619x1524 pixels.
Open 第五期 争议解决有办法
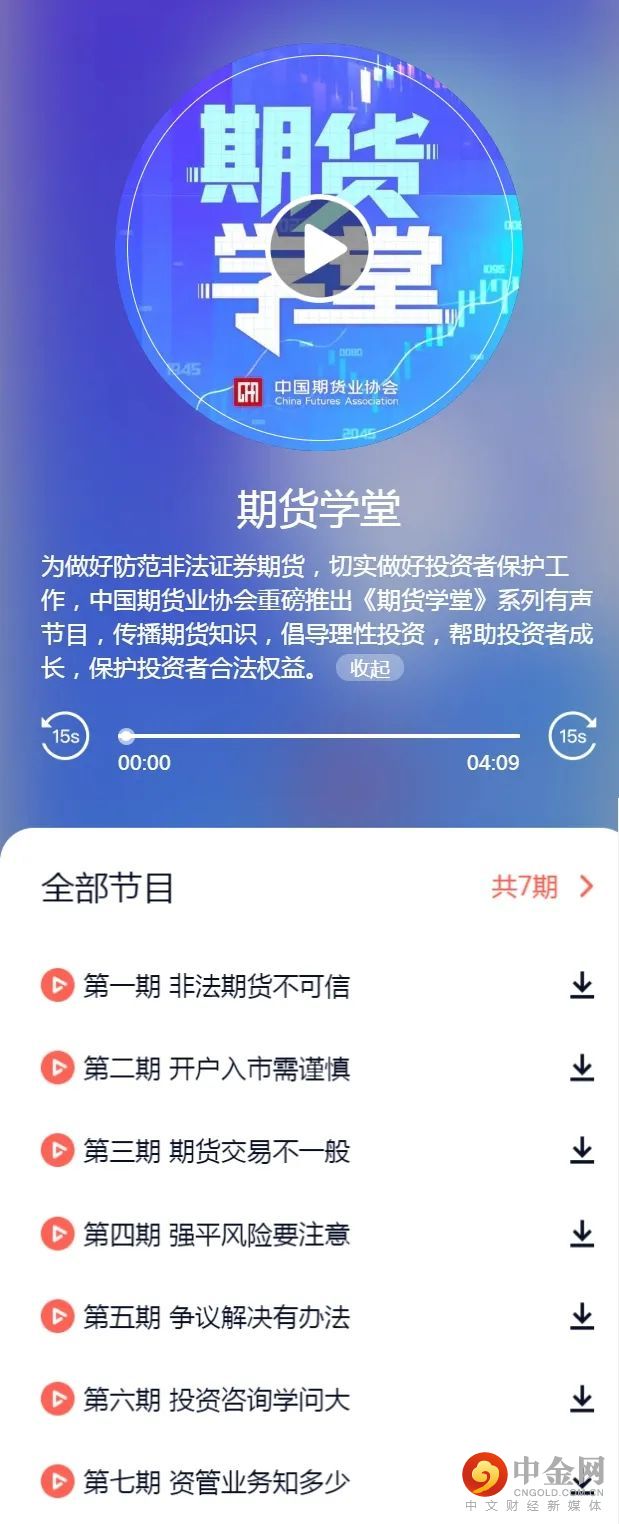[x=215, y=1317]
